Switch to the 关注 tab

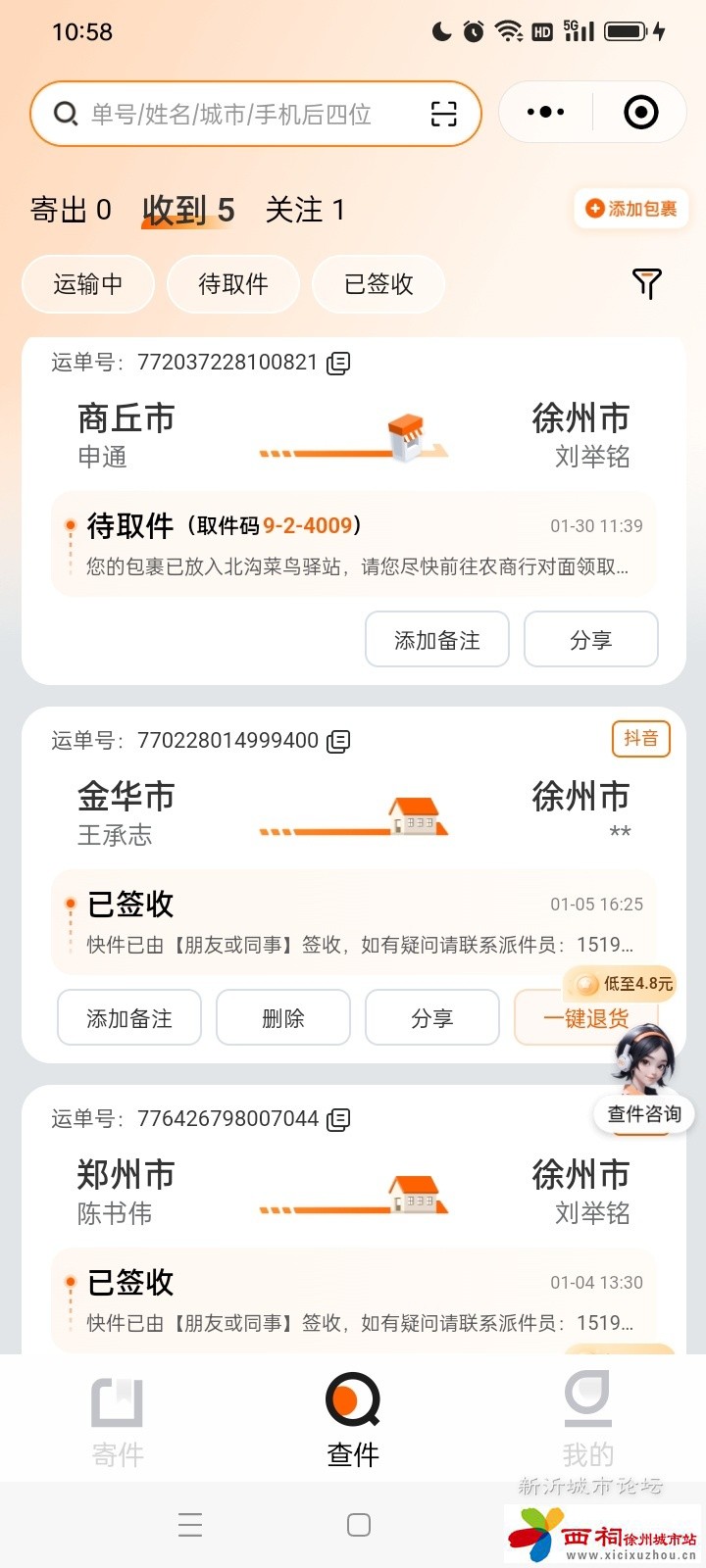(305, 210)
